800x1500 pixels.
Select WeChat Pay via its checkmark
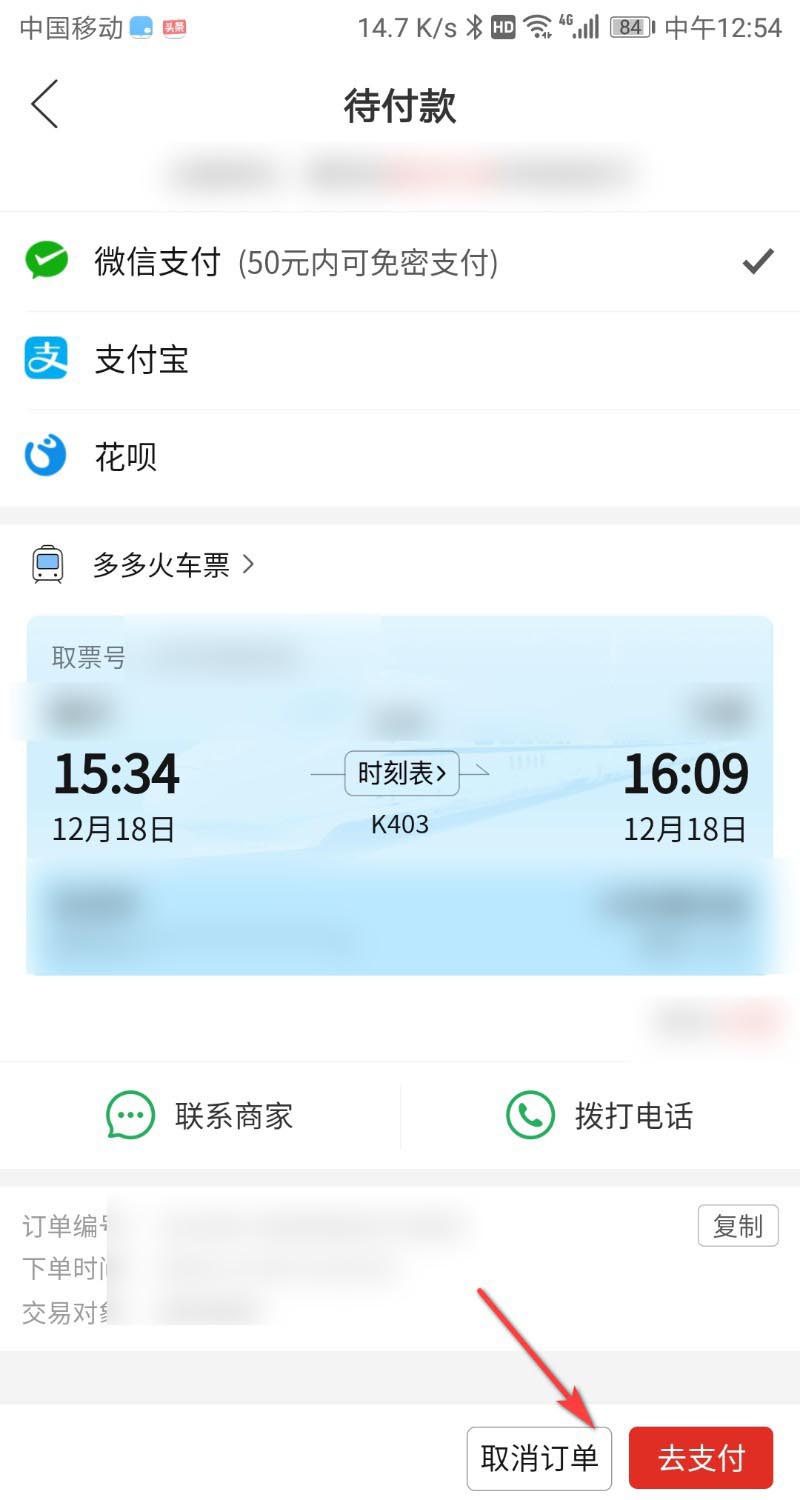(757, 262)
